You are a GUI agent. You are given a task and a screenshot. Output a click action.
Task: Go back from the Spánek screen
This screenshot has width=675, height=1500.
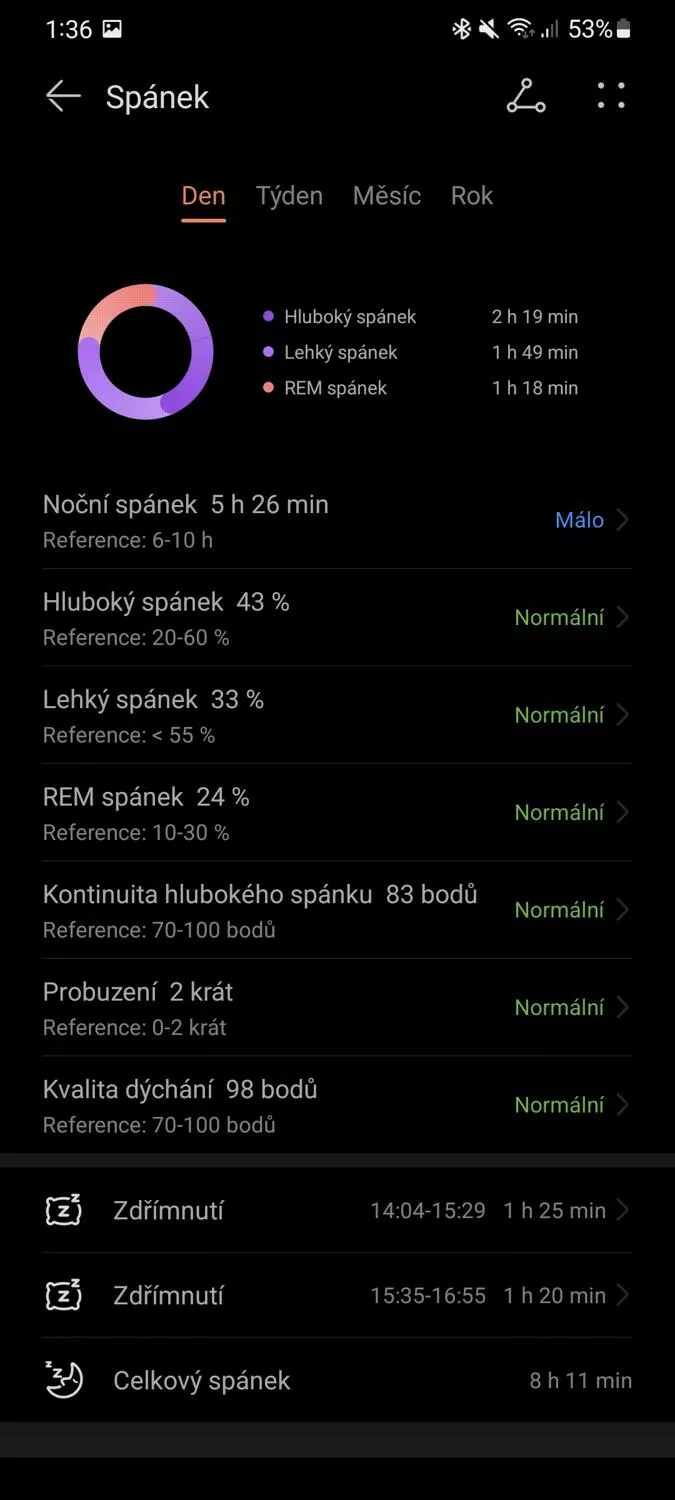pyautogui.click(x=63, y=97)
